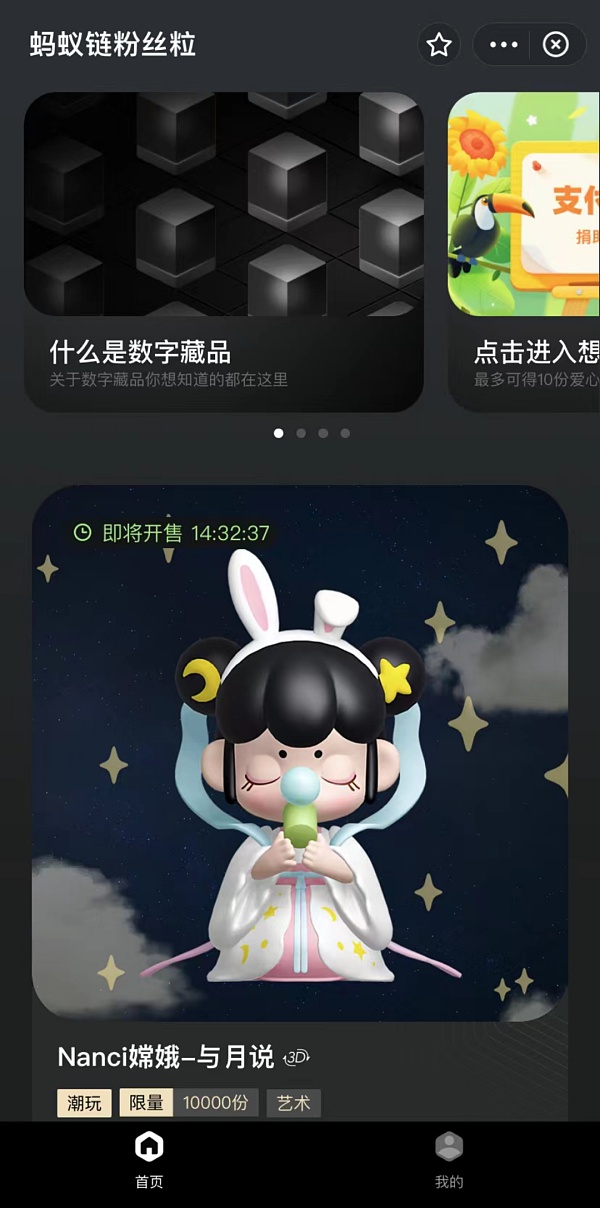Open the 什么是数字藏品 banner card
The image size is (600, 1208).
click(x=224, y=252)
